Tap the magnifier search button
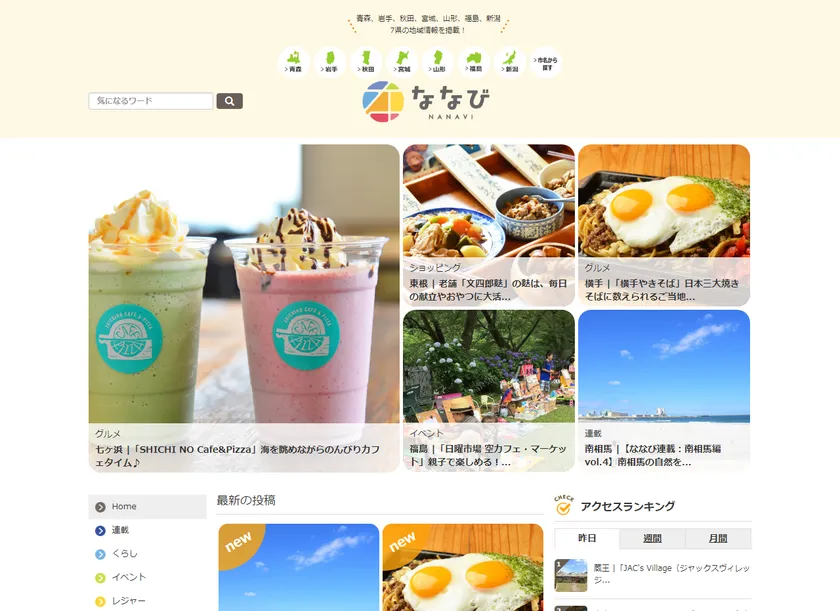840x611 pixels. [x=229, y=101]
